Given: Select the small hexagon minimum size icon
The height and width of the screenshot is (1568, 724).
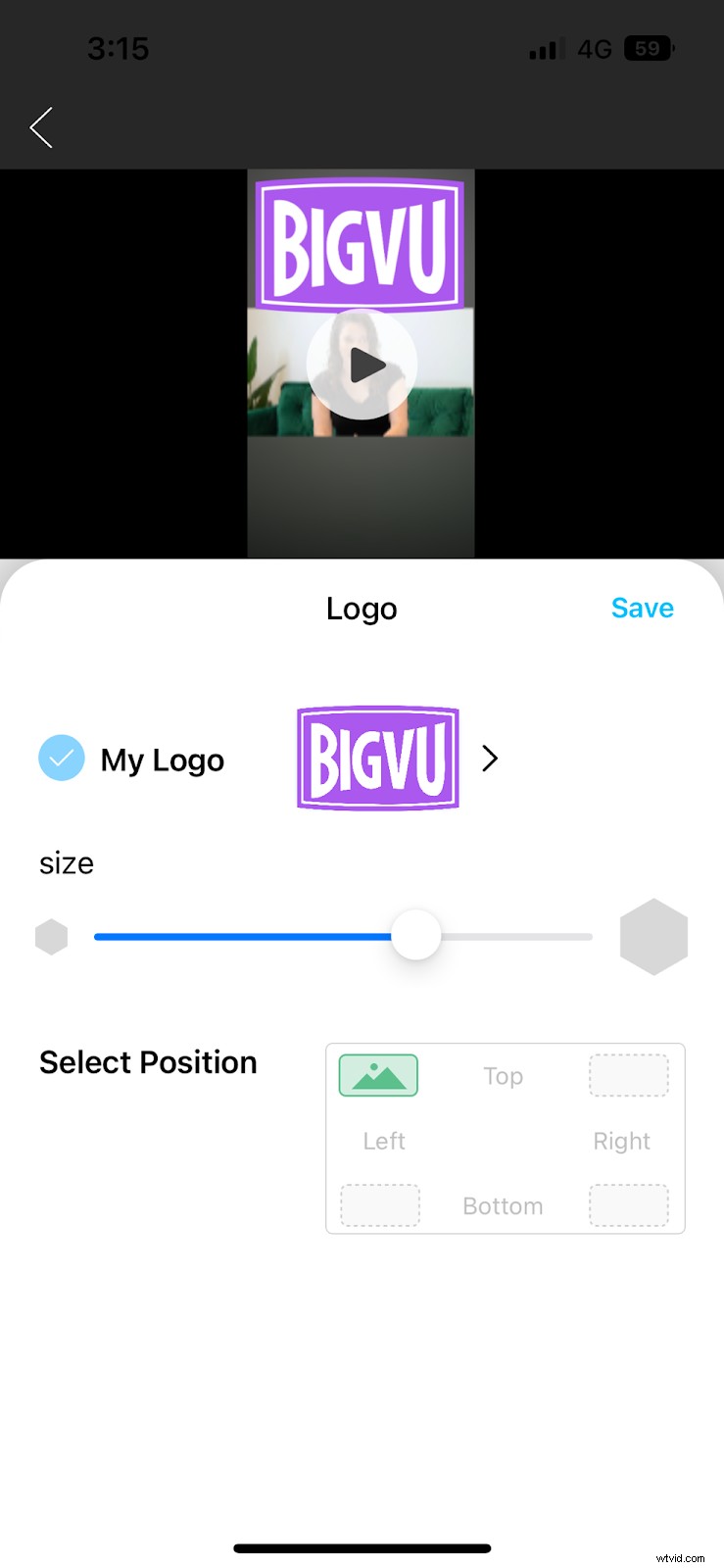Looking at the screenshot, I should click(51, 936).
